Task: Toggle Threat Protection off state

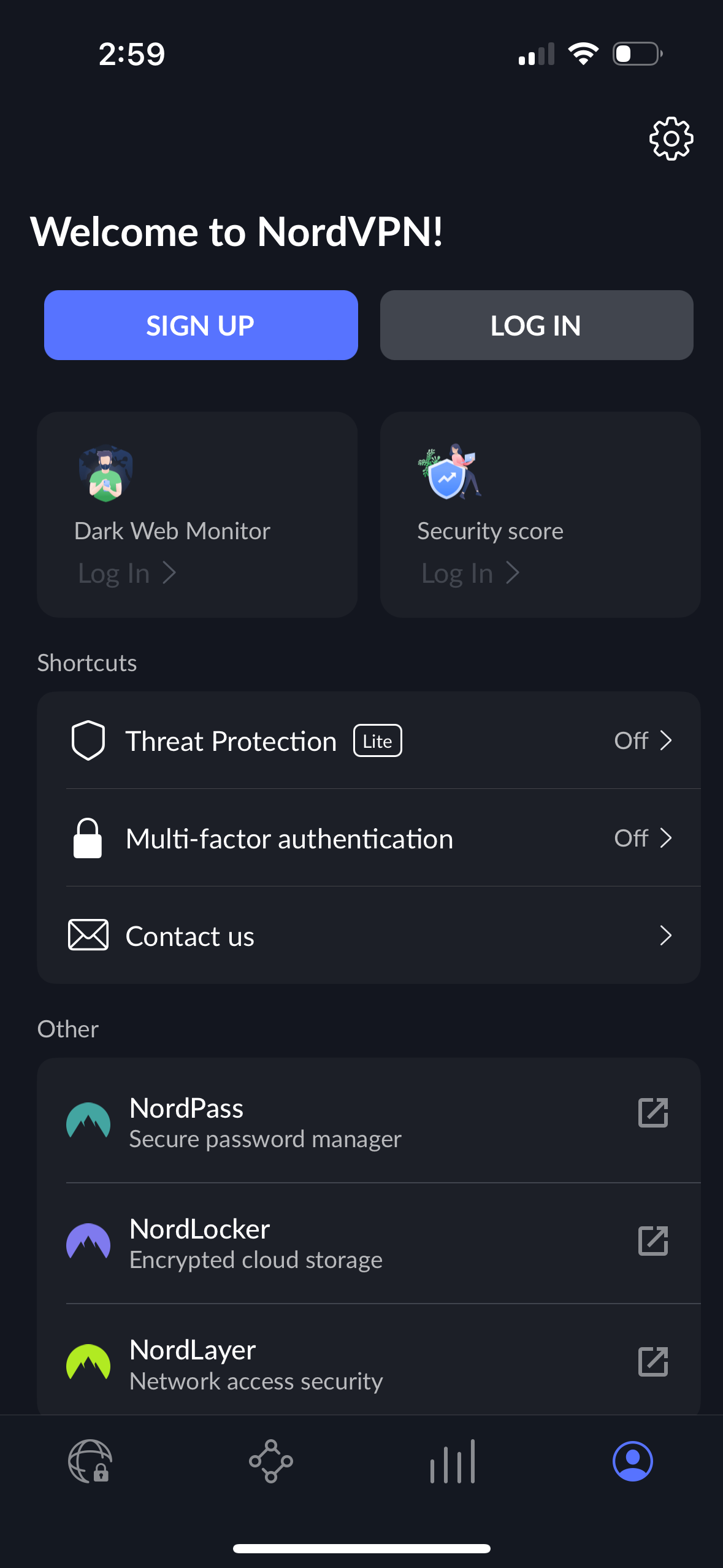Action: point(644,740)
